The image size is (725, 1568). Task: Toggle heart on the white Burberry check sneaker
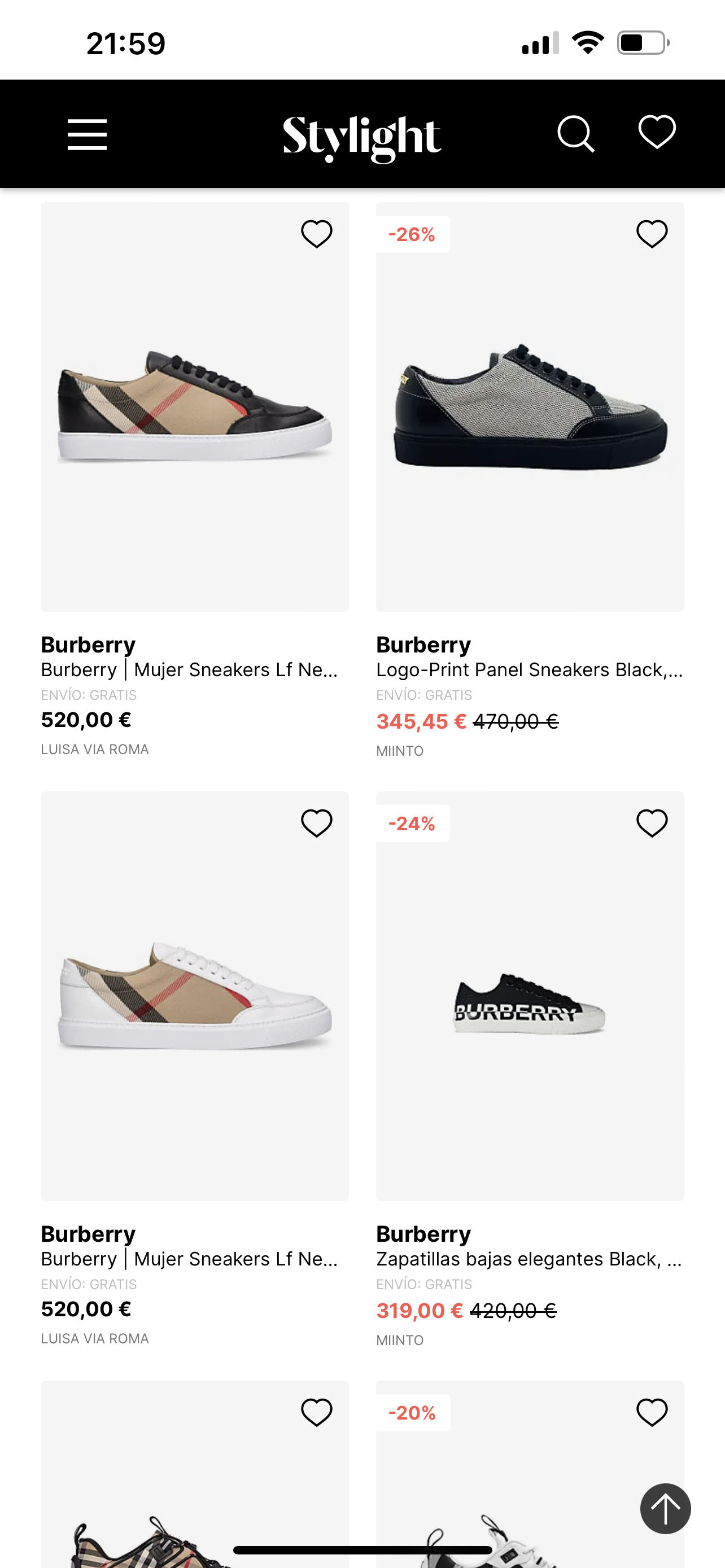[x=316, y=822]
